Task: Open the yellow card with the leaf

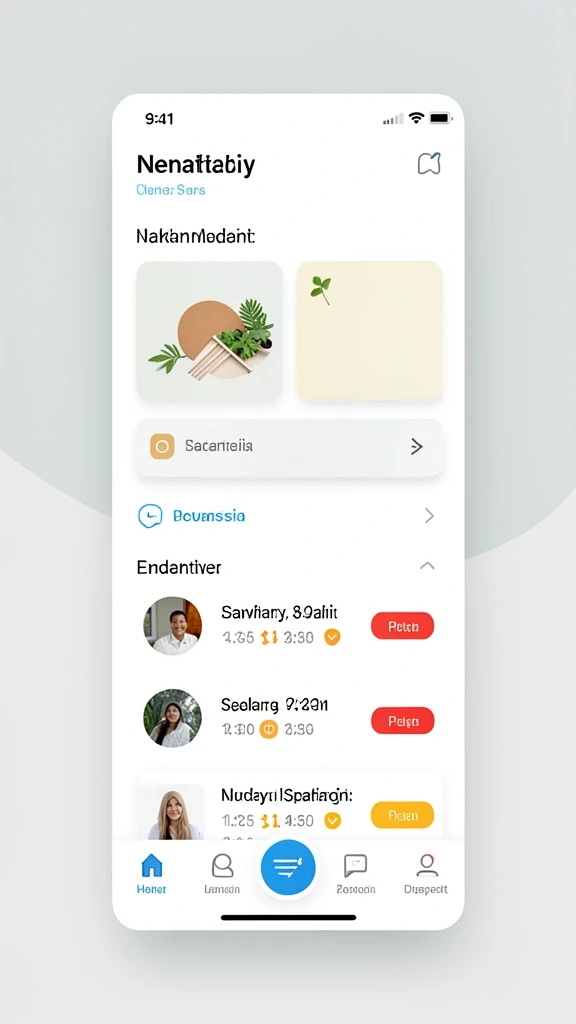Action: pos(370,331)
